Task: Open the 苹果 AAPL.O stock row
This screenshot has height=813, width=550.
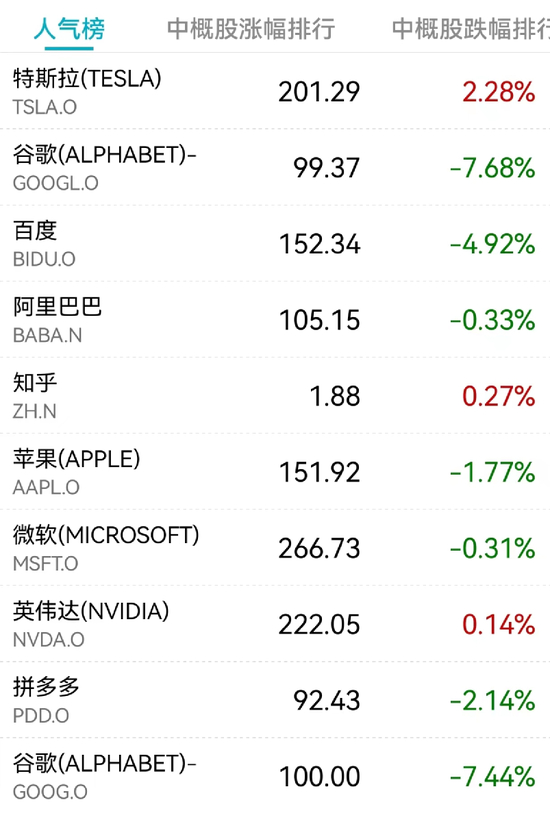Action: coord(275,471)
